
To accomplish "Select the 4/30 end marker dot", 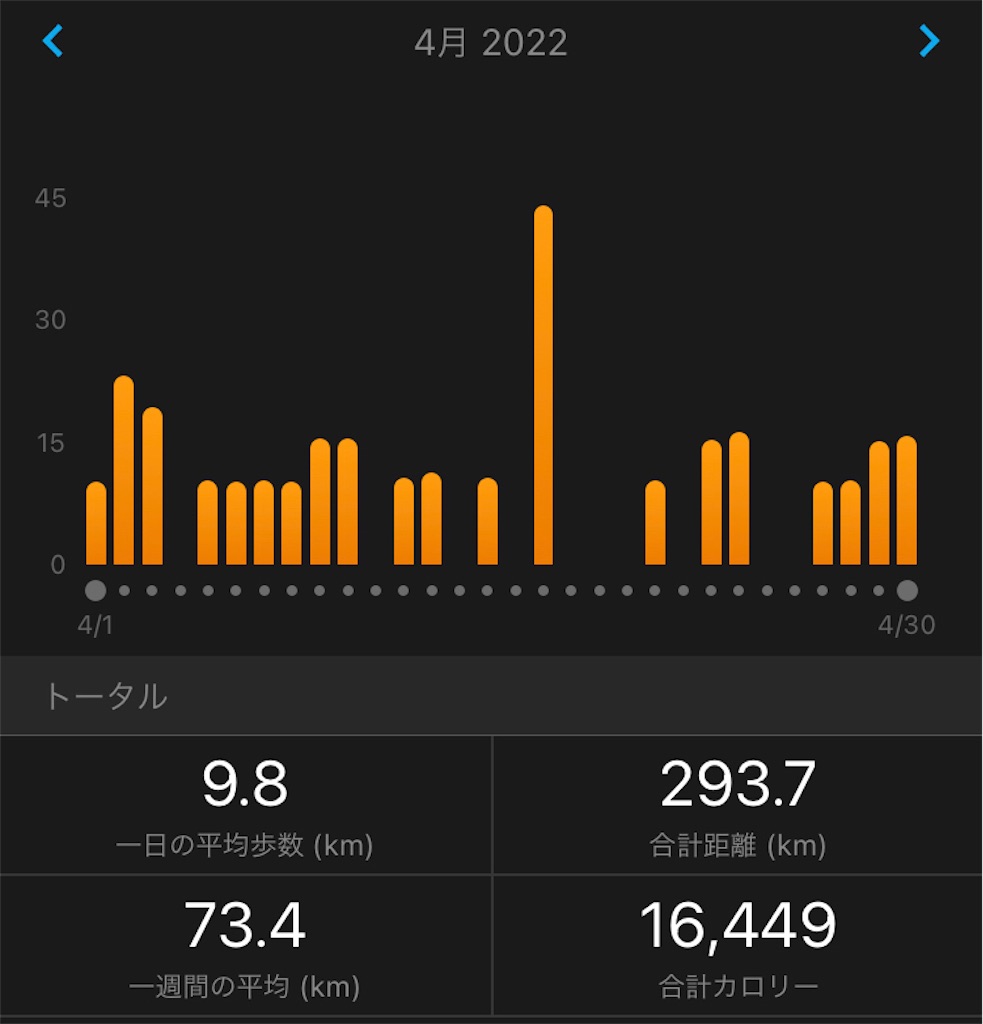I will [x=907, y=590].
